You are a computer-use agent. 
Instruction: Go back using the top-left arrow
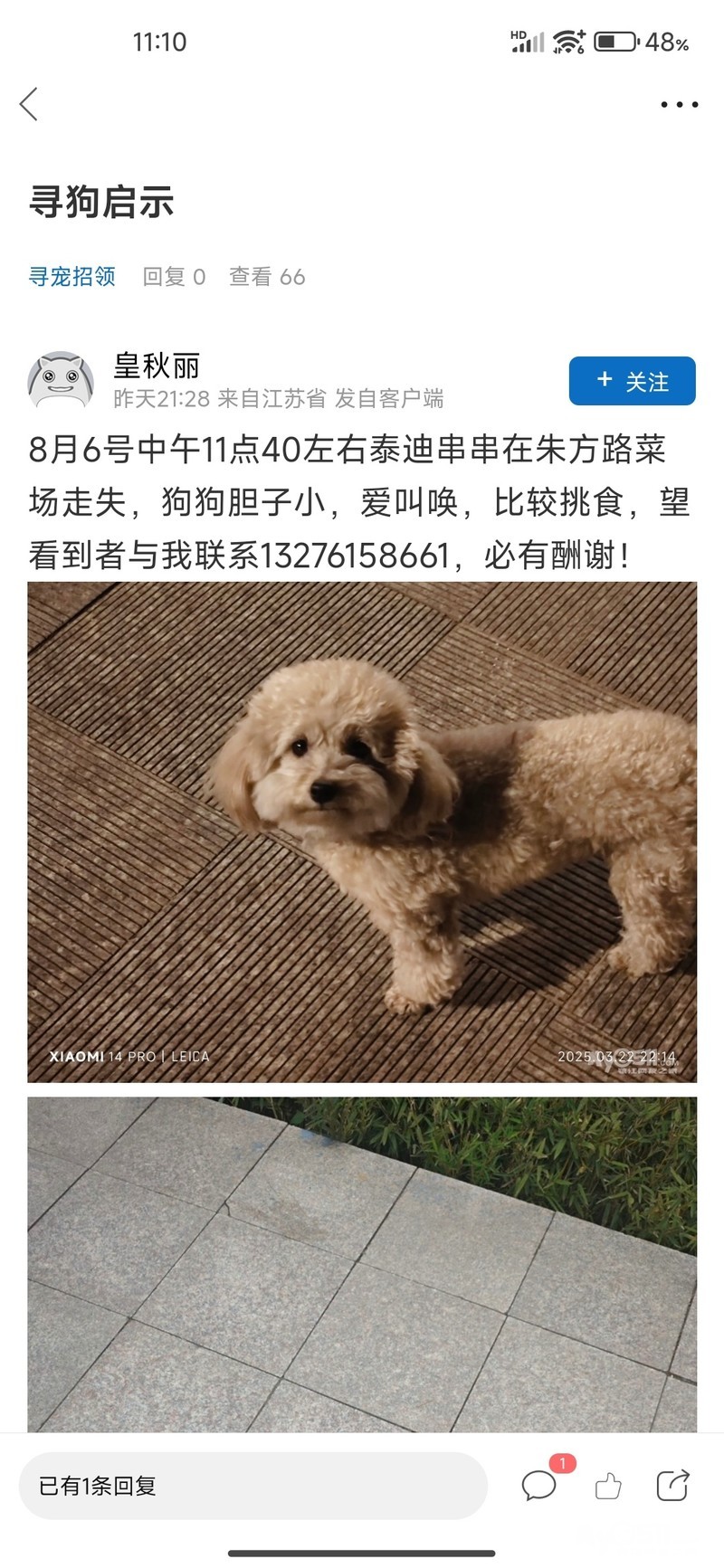[29, 104]
